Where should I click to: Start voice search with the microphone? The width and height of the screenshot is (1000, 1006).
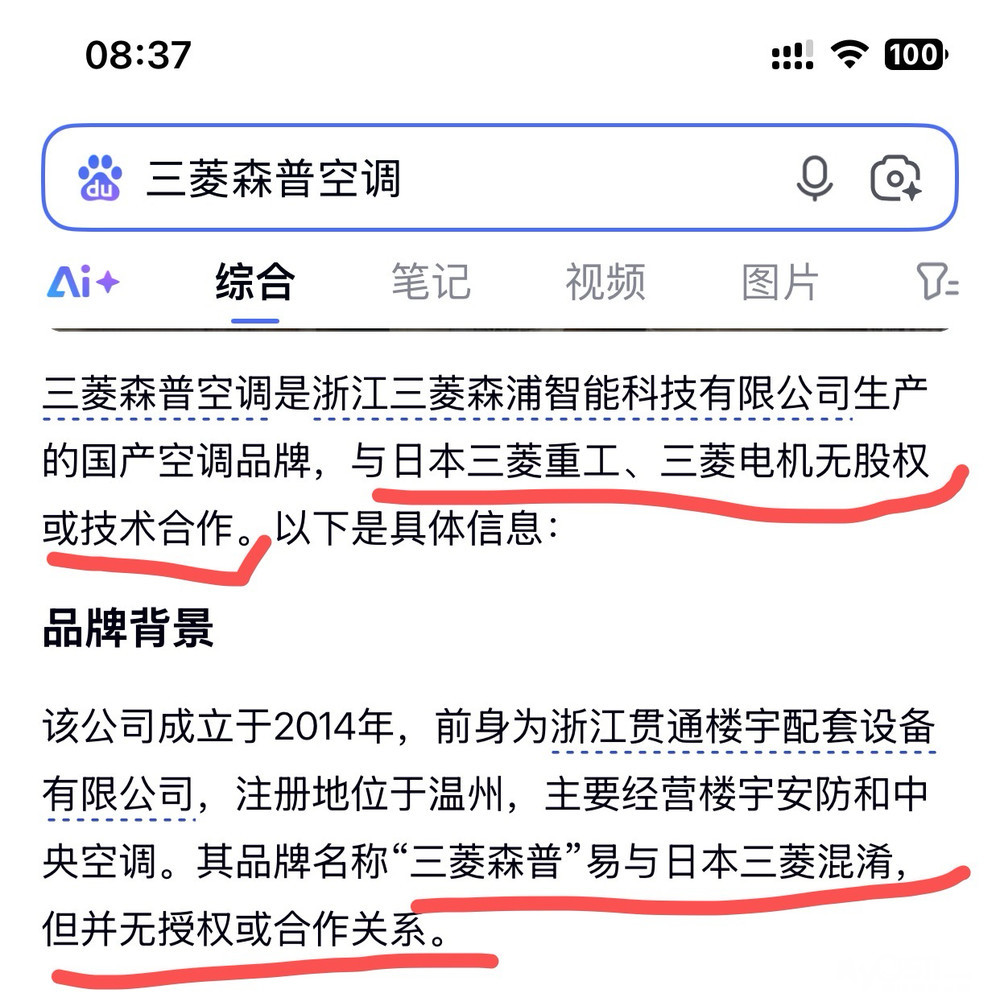(815, 179)
